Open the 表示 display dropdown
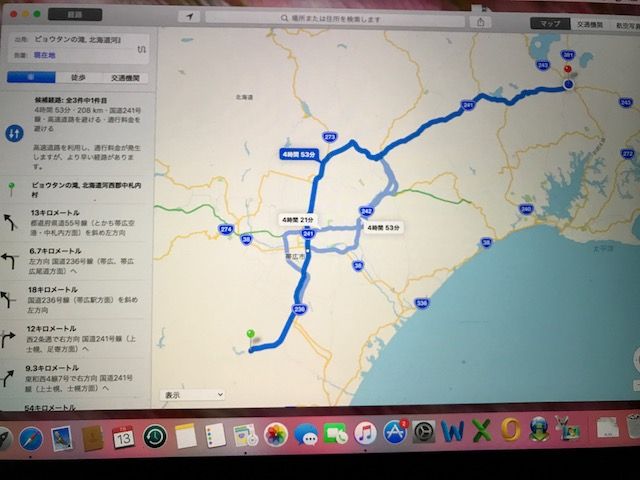The image size is (640, 480). pyautogui.click(x=193, y=395)
